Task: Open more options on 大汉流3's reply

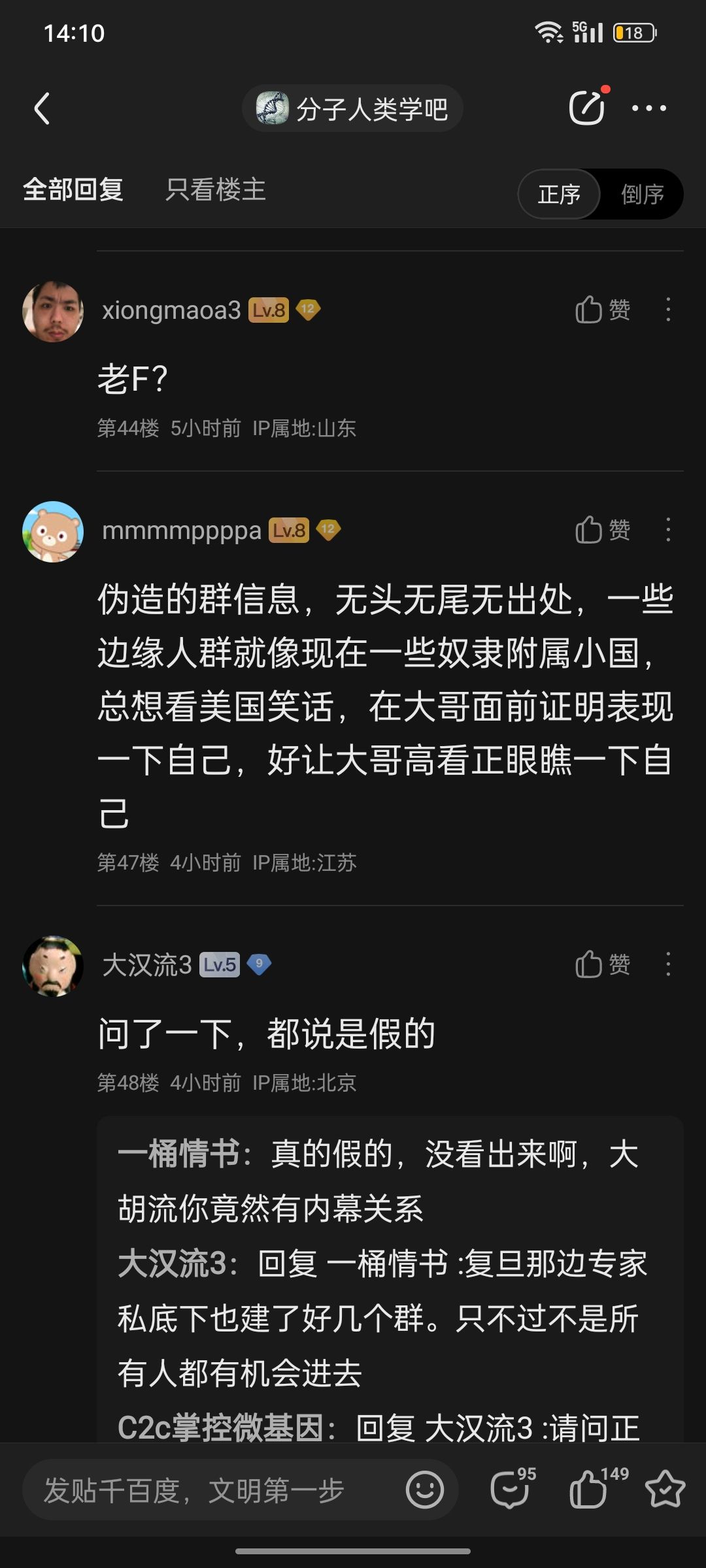Action: click(667, 964)
